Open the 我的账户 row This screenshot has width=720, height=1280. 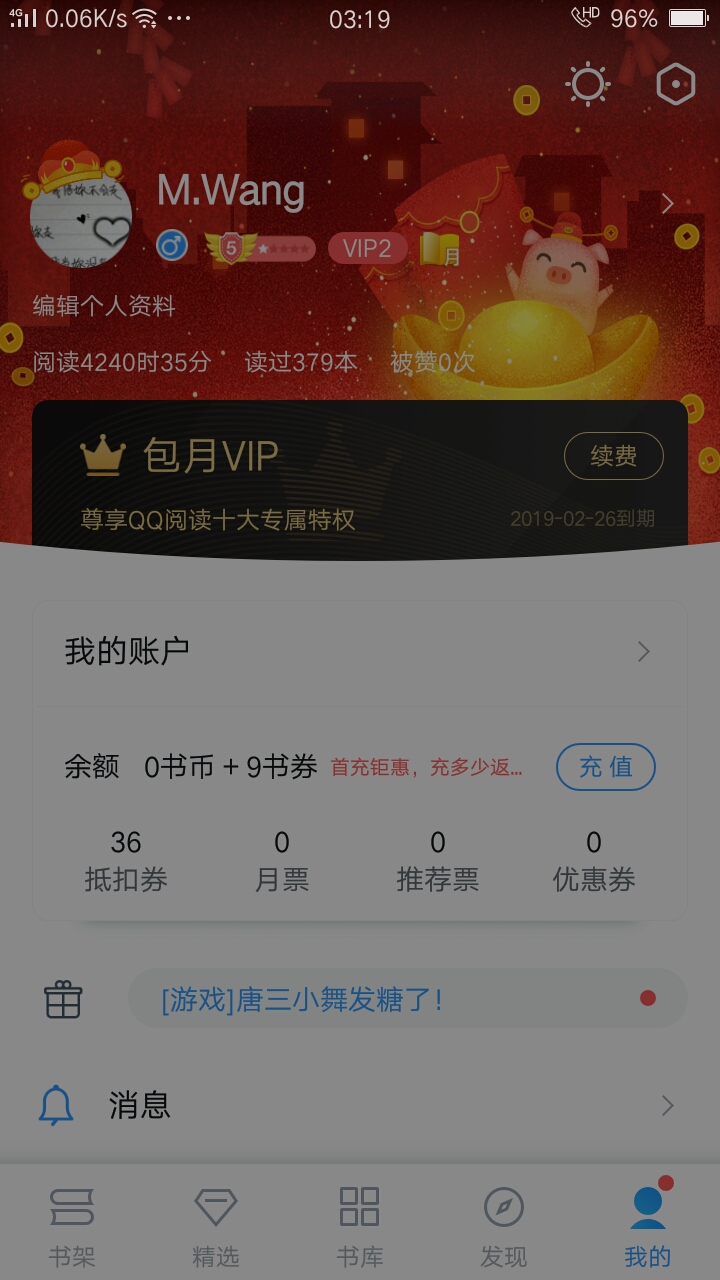coord(359,652)
